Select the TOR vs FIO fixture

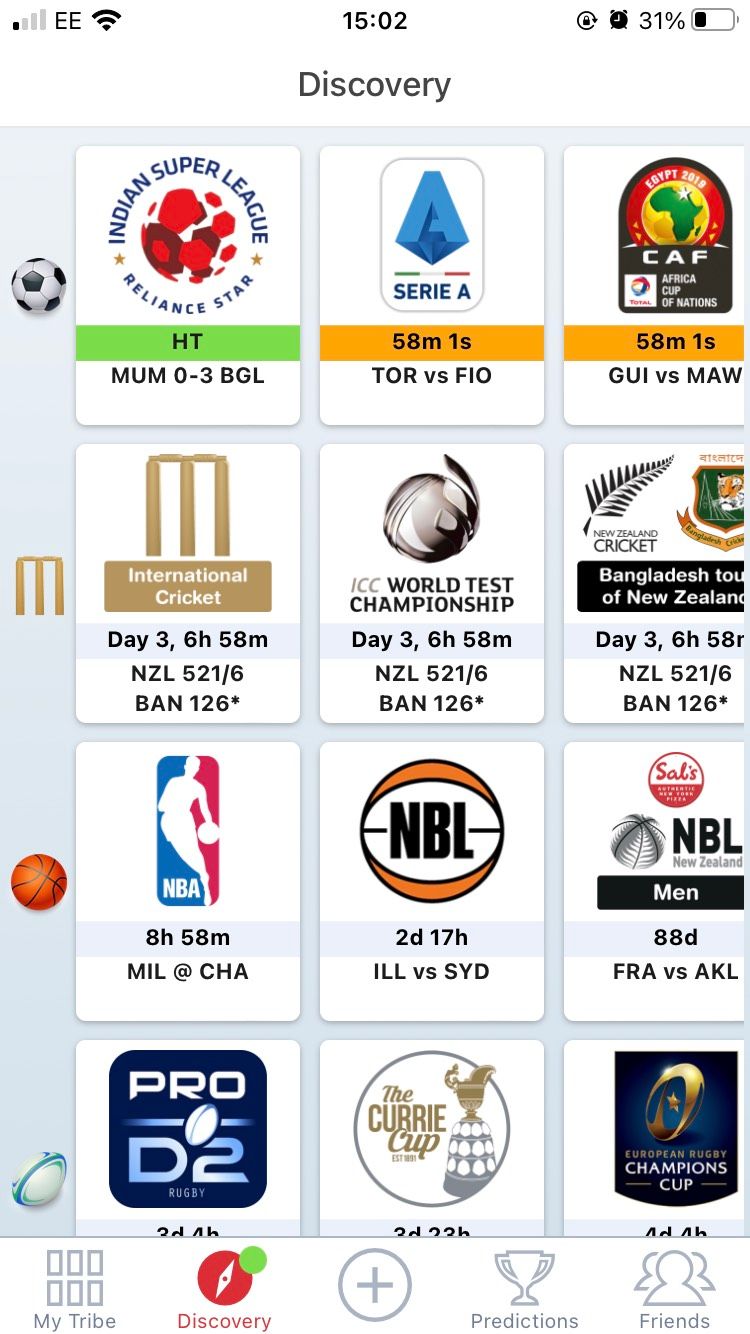point(431,376)
